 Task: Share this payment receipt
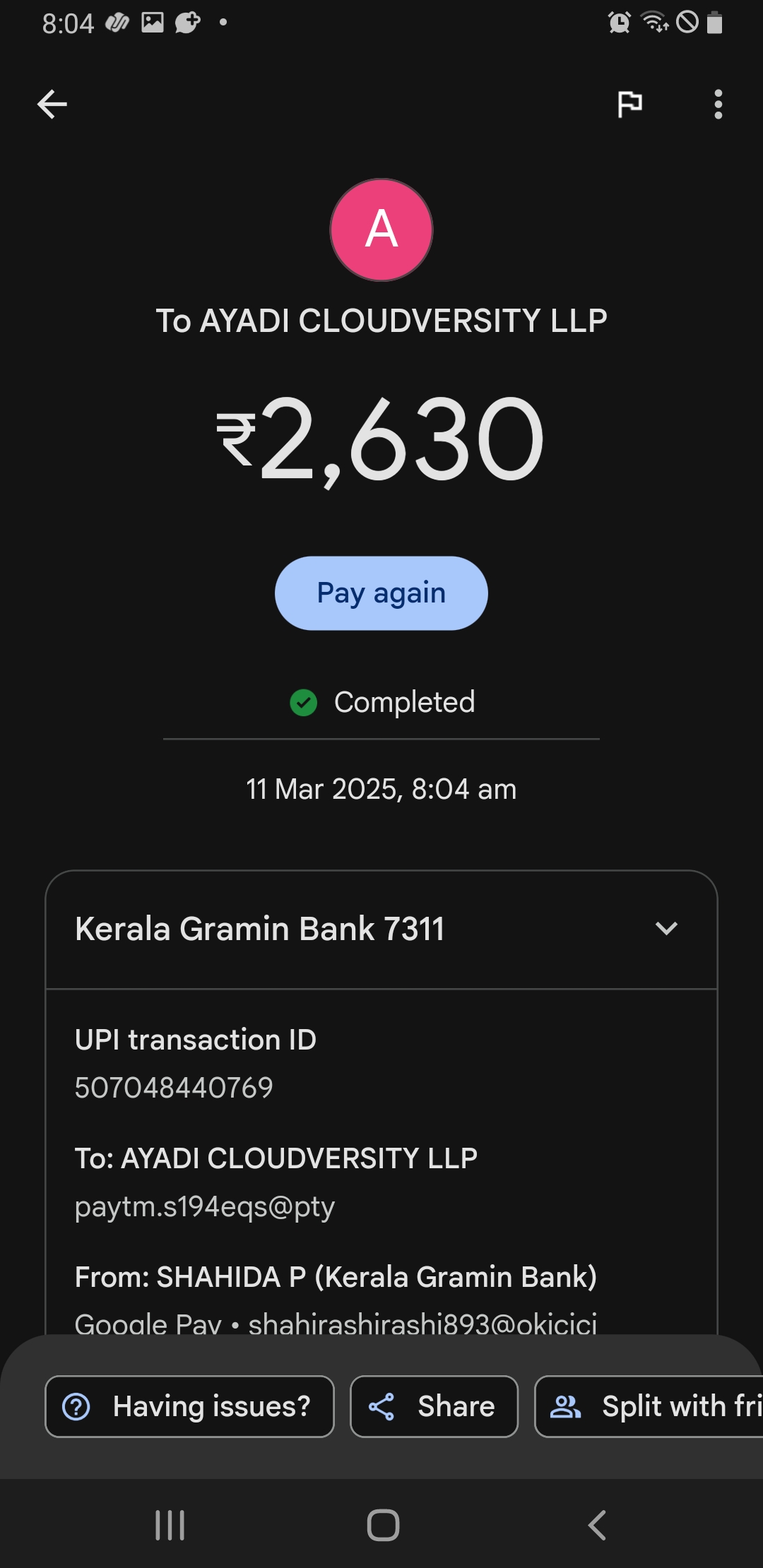point(434,1406)
